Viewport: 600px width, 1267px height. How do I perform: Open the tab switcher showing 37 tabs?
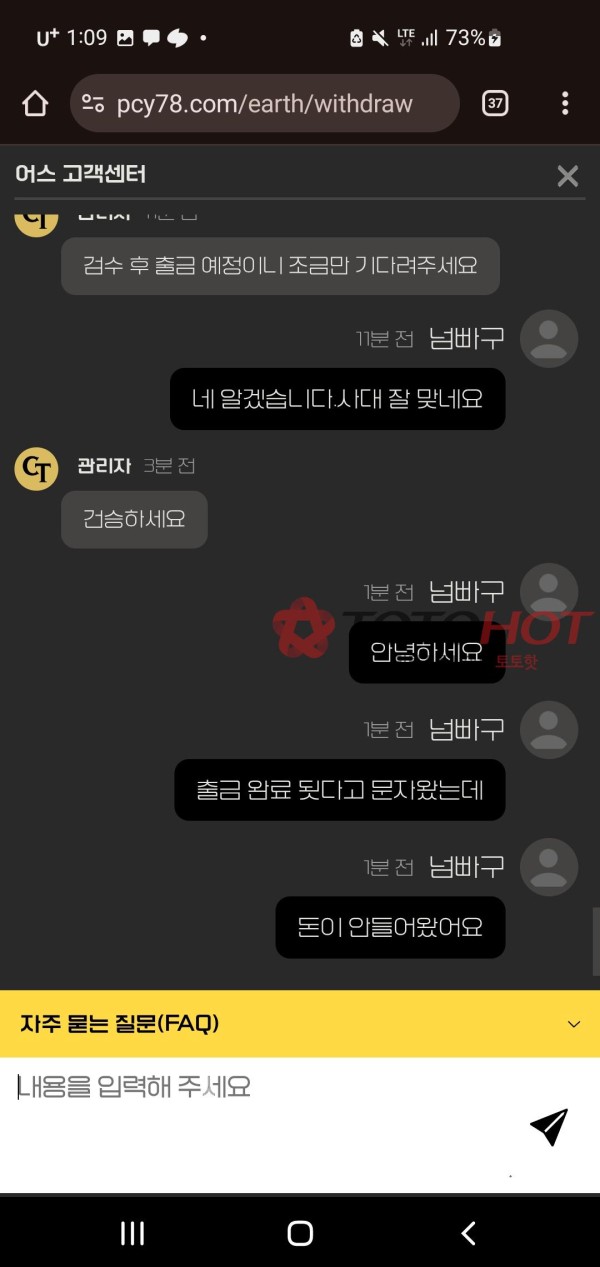point(495,104)
